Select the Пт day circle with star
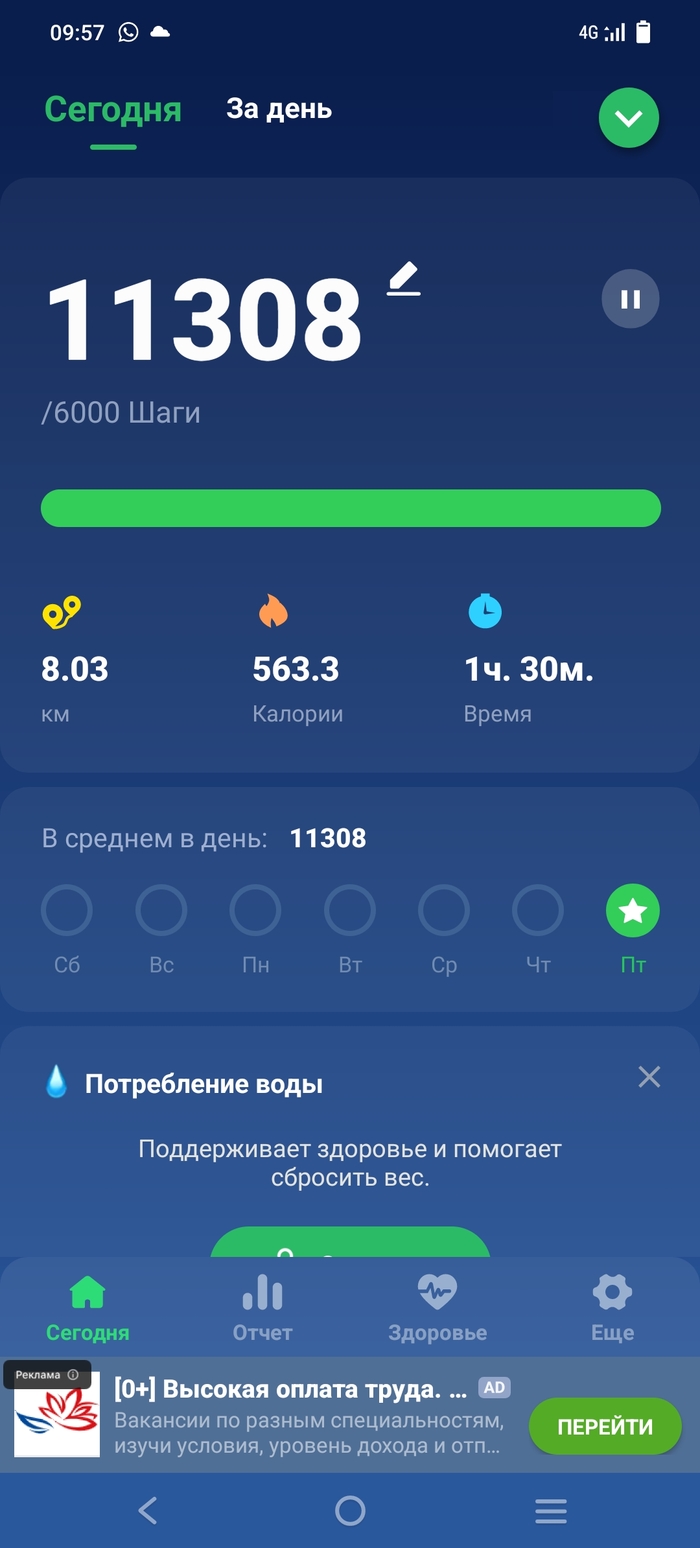The height and width of the screenshot is (1548, 700). click(x=632, y=911)
